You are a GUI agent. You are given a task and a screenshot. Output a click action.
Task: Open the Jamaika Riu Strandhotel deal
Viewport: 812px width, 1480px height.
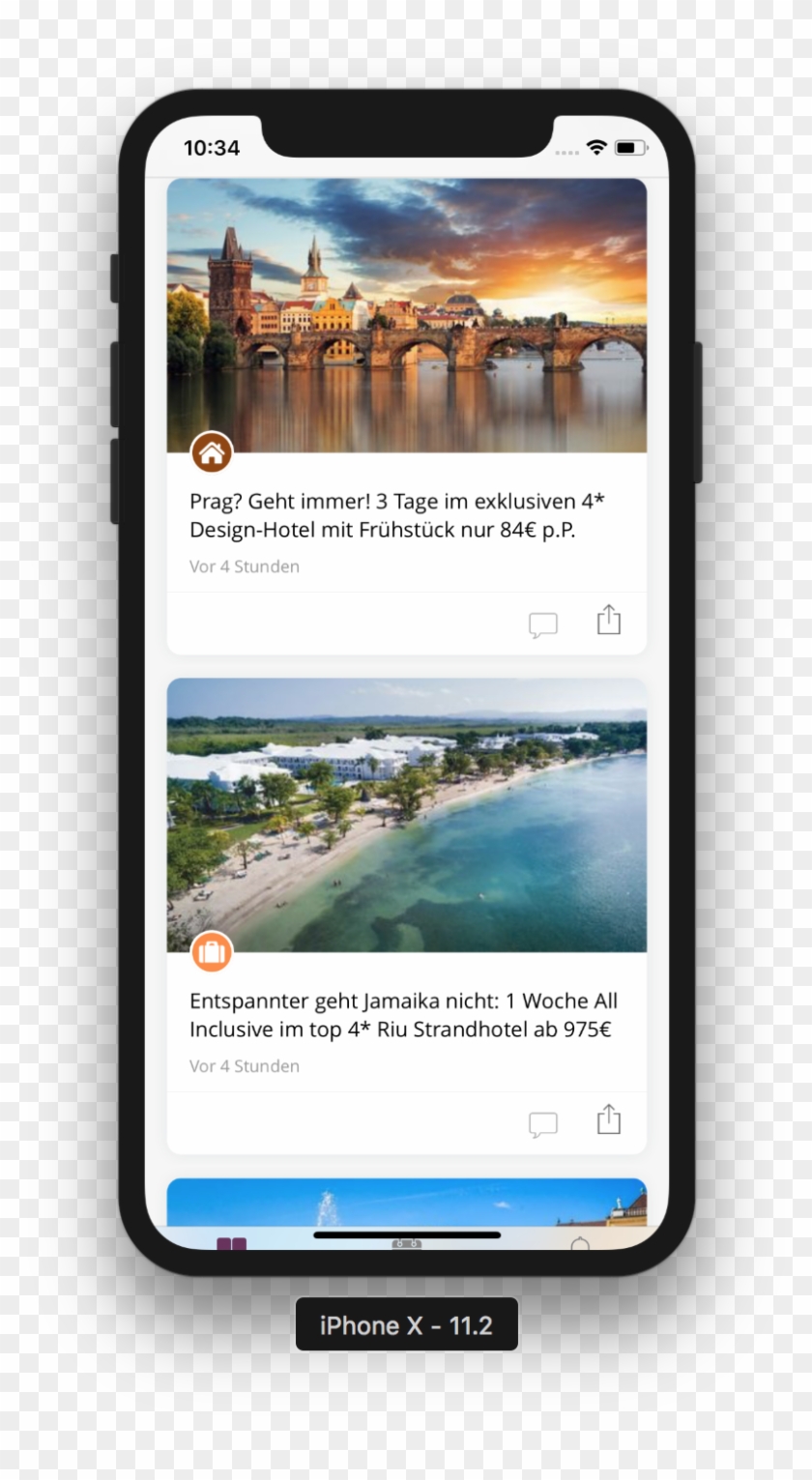[x=402, y=1015]
